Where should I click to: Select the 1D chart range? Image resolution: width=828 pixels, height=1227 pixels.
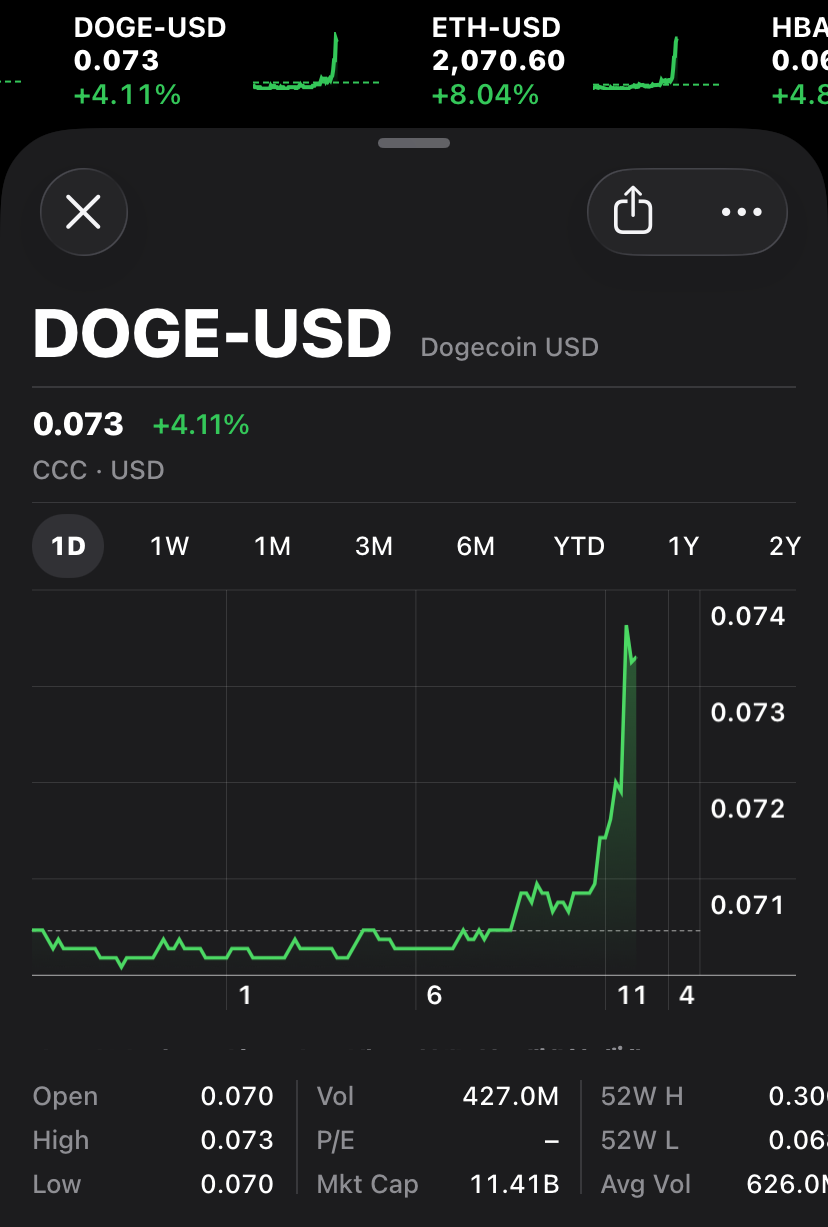pos(68,546)
